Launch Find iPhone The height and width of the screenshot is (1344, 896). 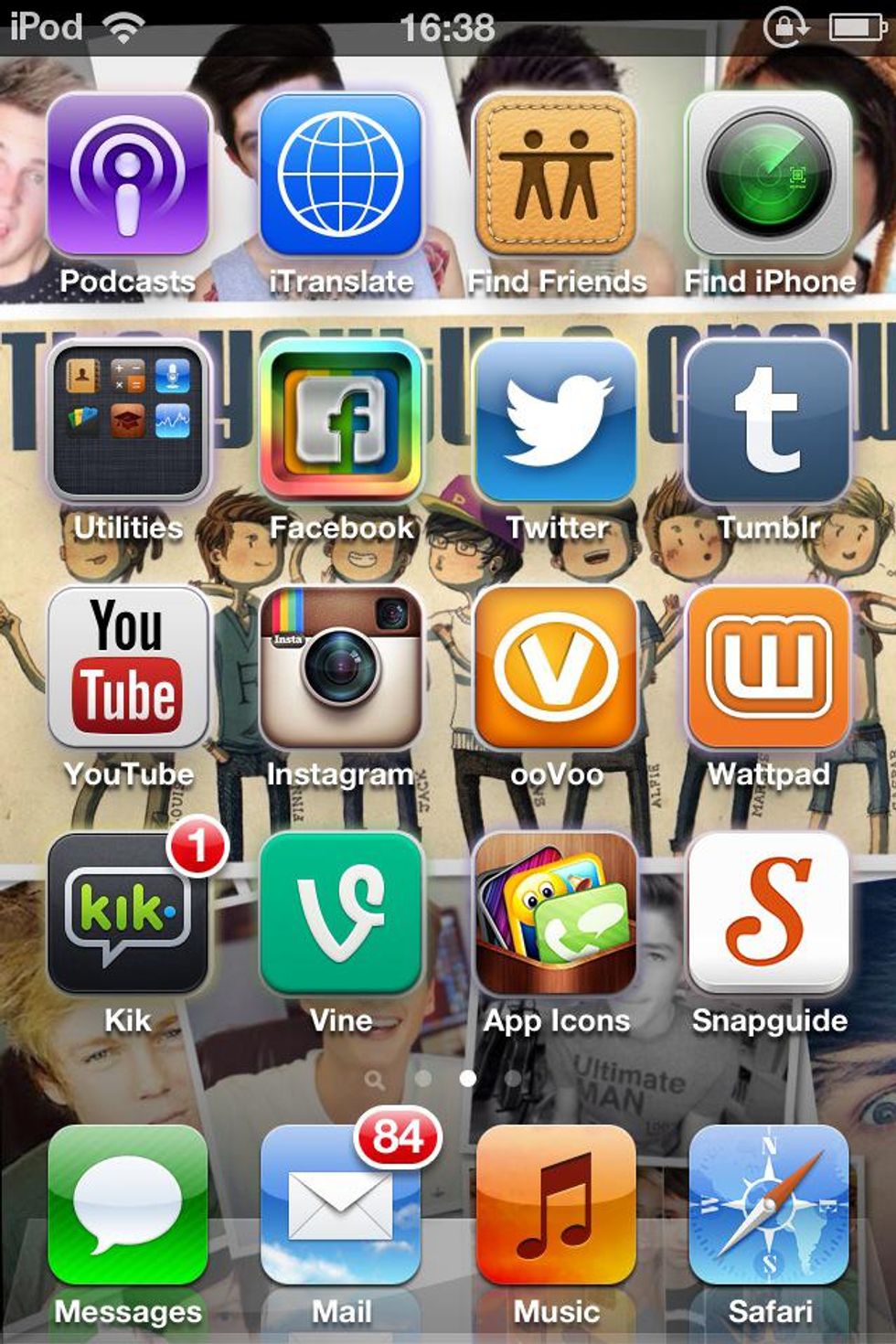[x=769, y=176]
